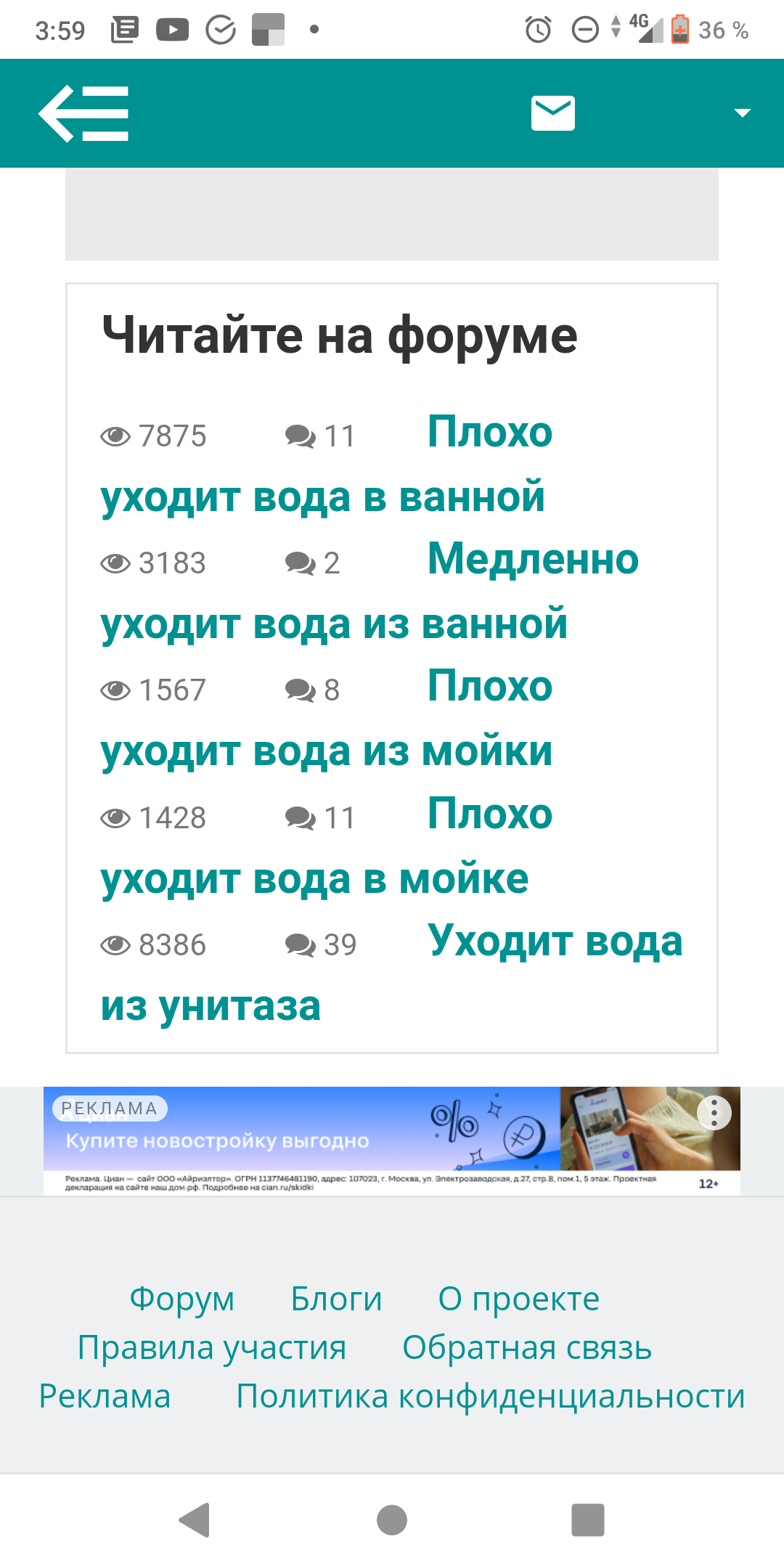Viewport: 784px width, 1568px height.
Task: Read 'Политика конфиденциальности'
Action: [491, 1397]
